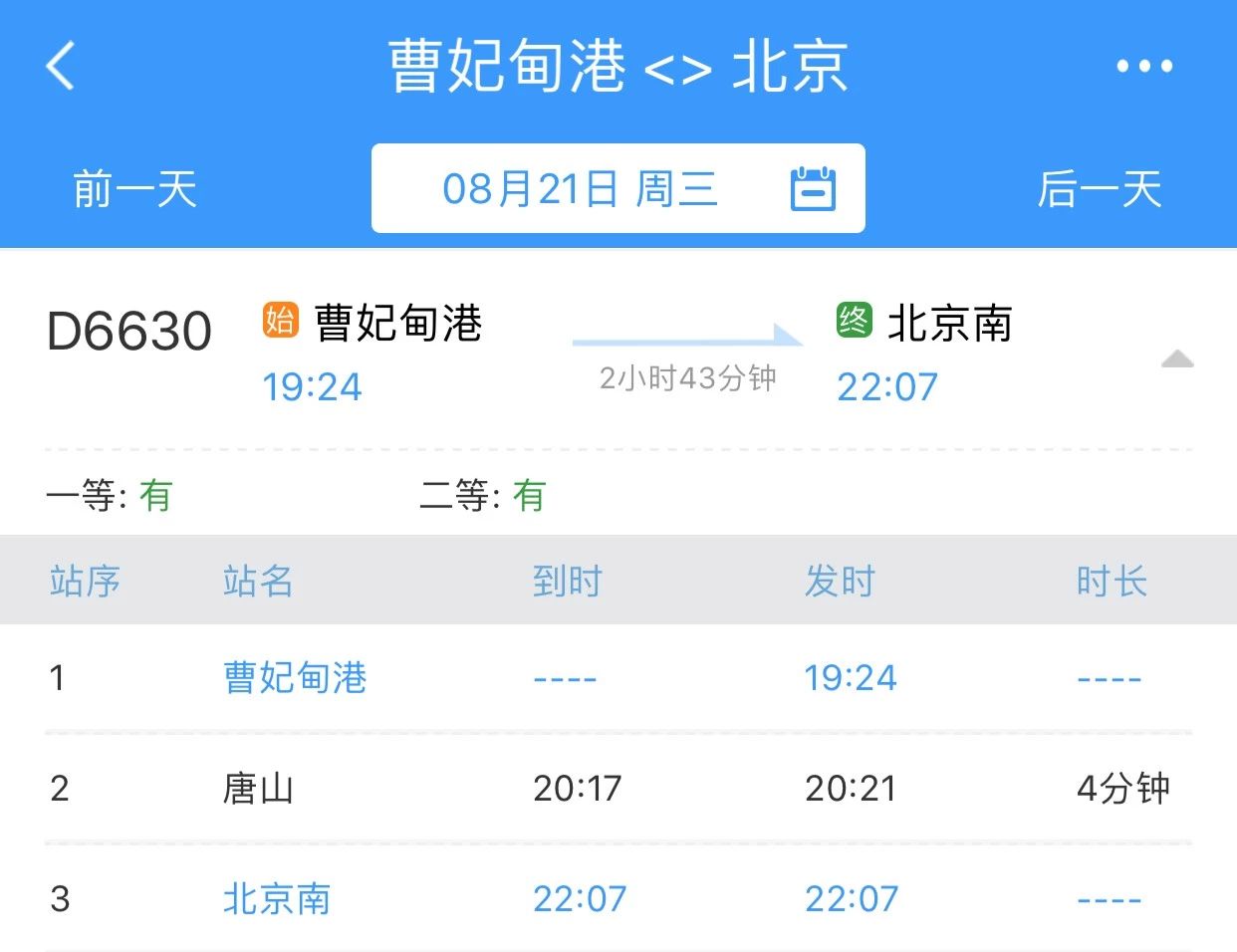Go back using the top-left arrow
The width and height of the screenshot is (1237, 952).
[x=62, y=67]
